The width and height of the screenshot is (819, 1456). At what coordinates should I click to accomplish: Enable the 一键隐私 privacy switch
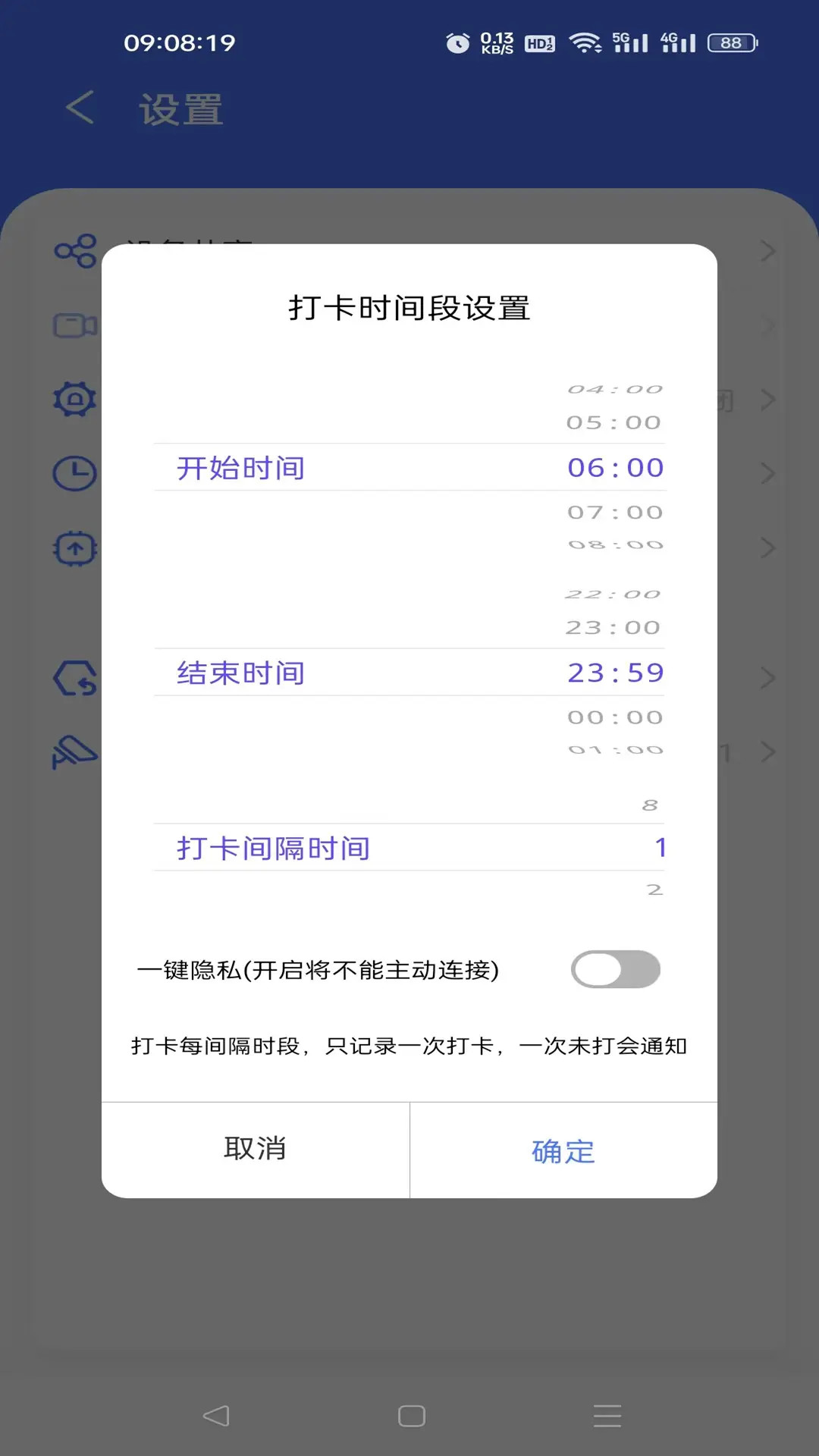[x=616, y=969]
